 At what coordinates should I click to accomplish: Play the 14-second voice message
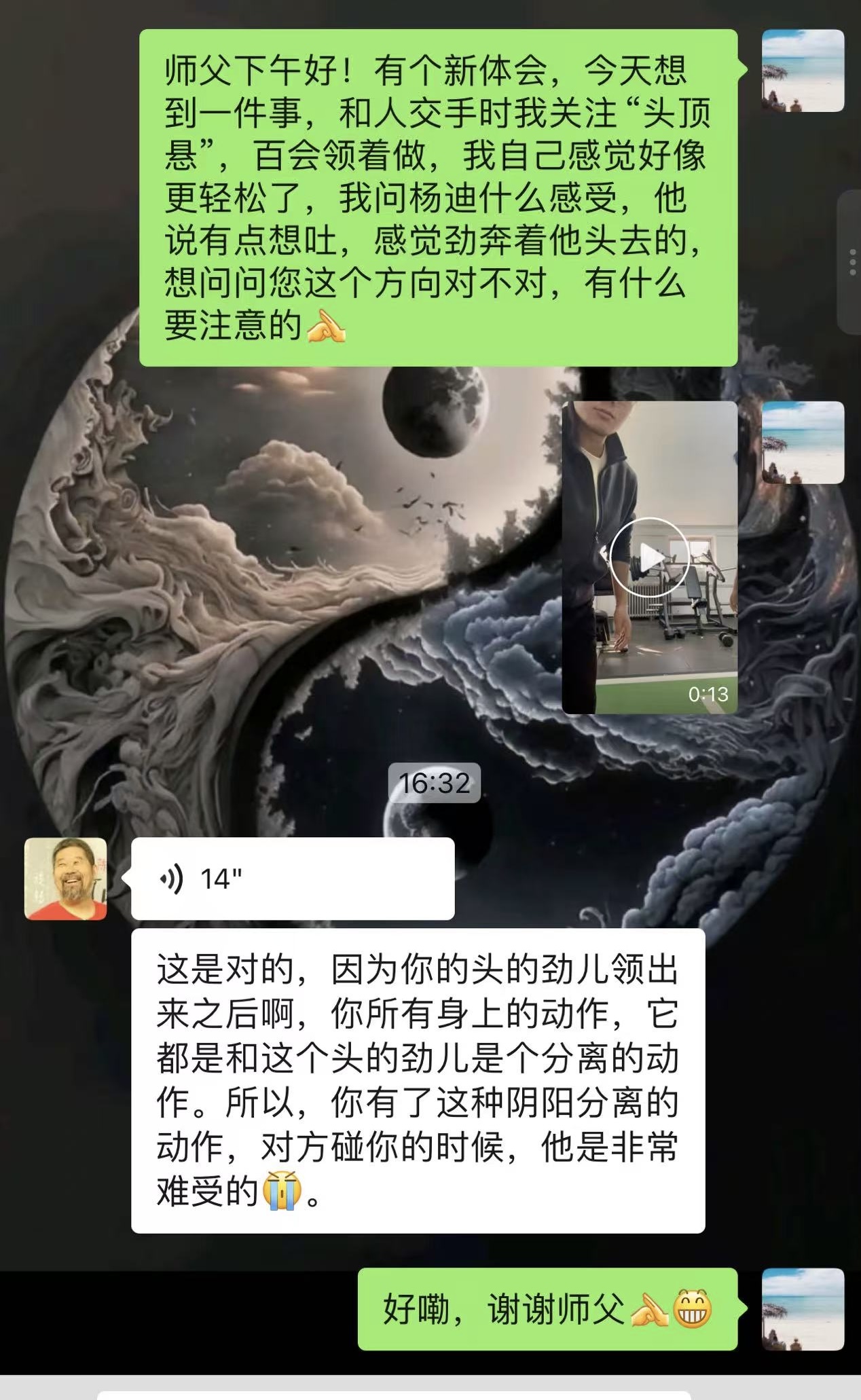[292, 879]
